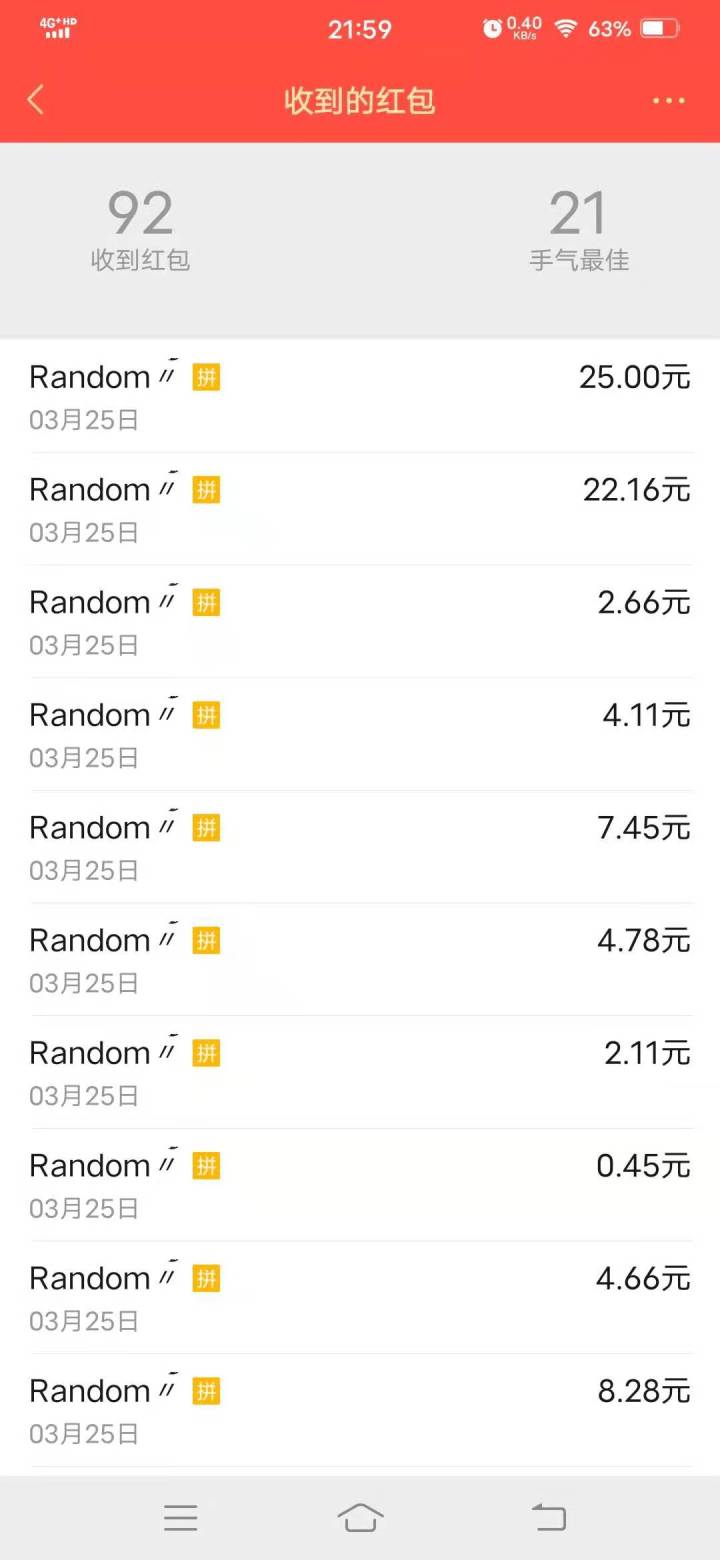Open the 25.00元 red packet record

coord(360,396)
